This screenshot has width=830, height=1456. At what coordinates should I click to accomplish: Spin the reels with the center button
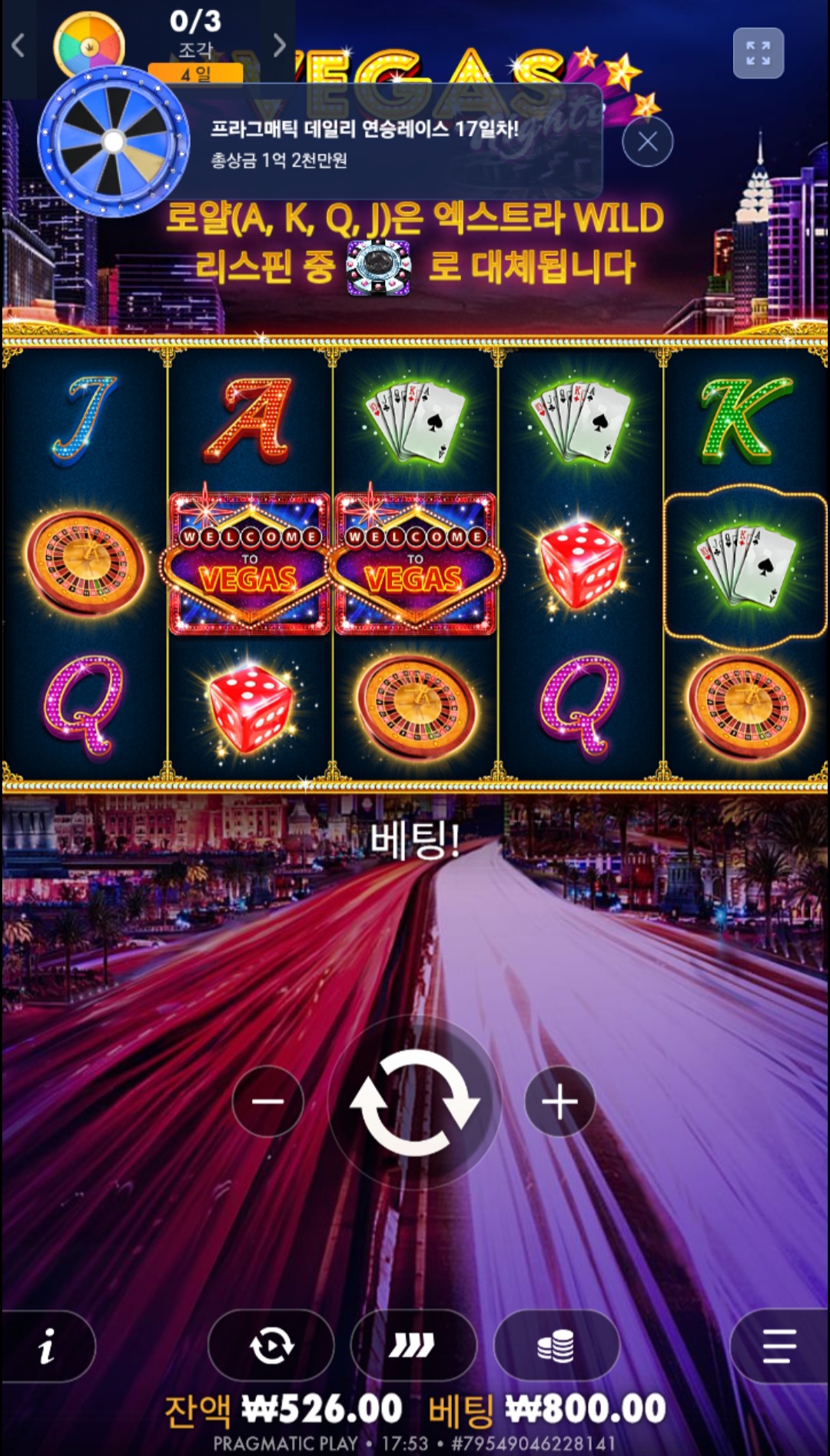[415, 1102]
